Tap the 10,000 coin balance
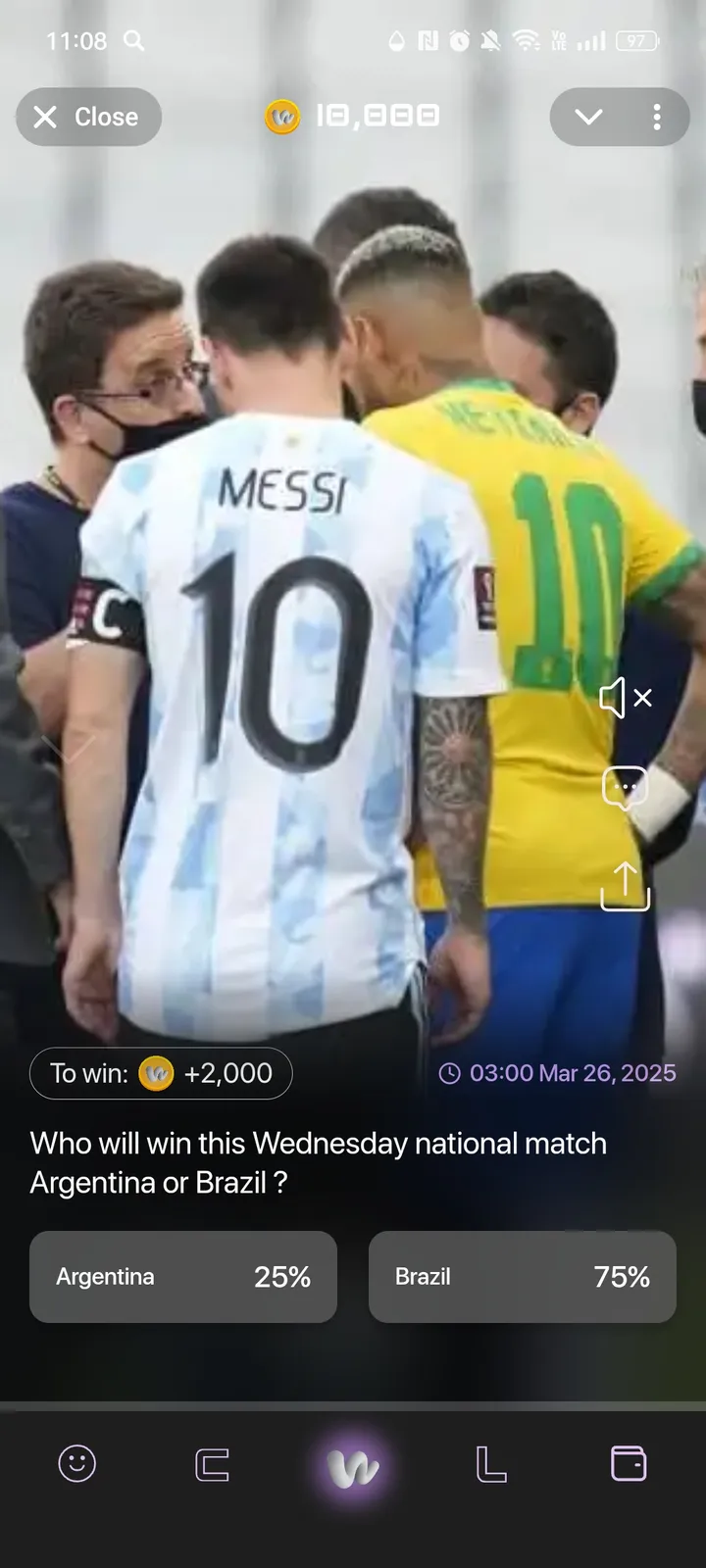This screenshot has width=706, height=1568. (353, 117)
